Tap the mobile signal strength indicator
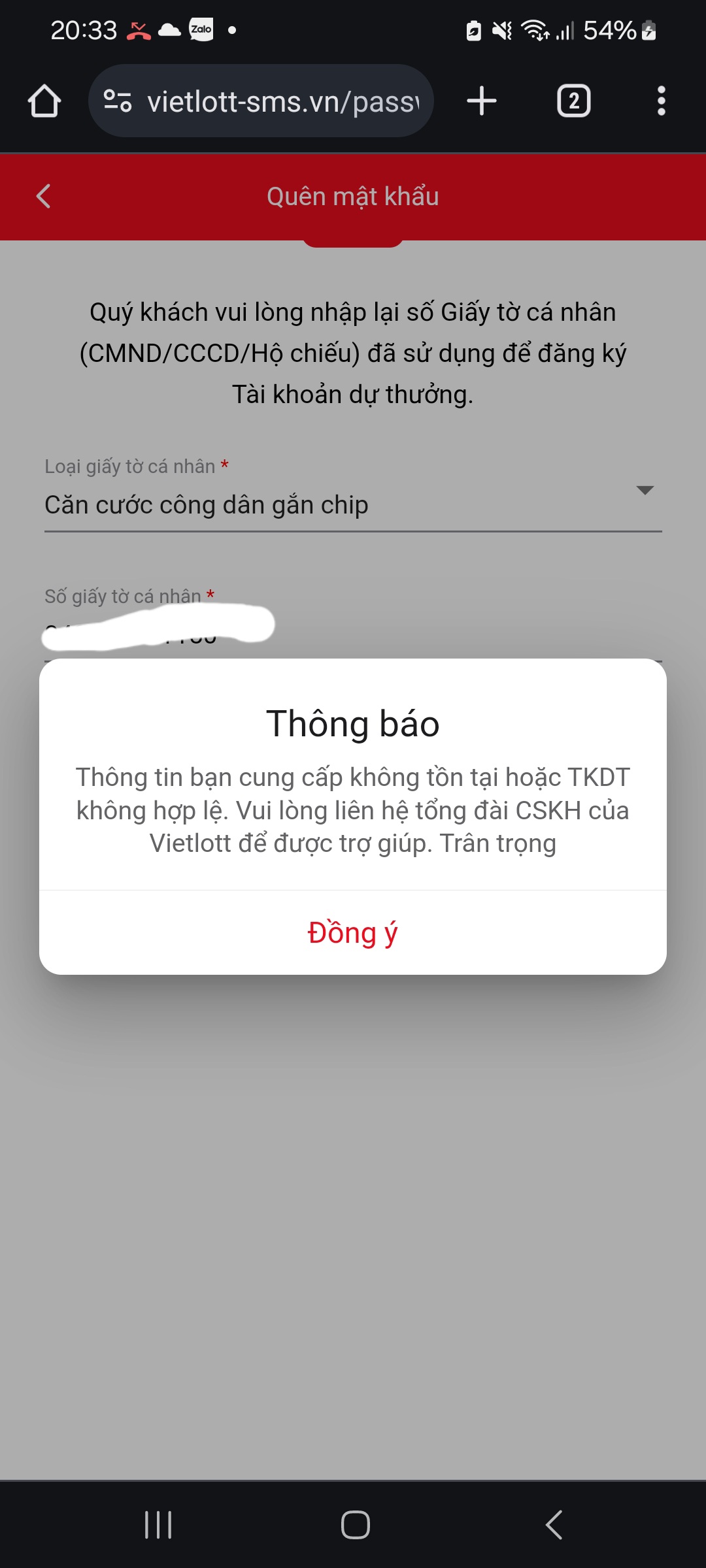 tap(563, 29)
